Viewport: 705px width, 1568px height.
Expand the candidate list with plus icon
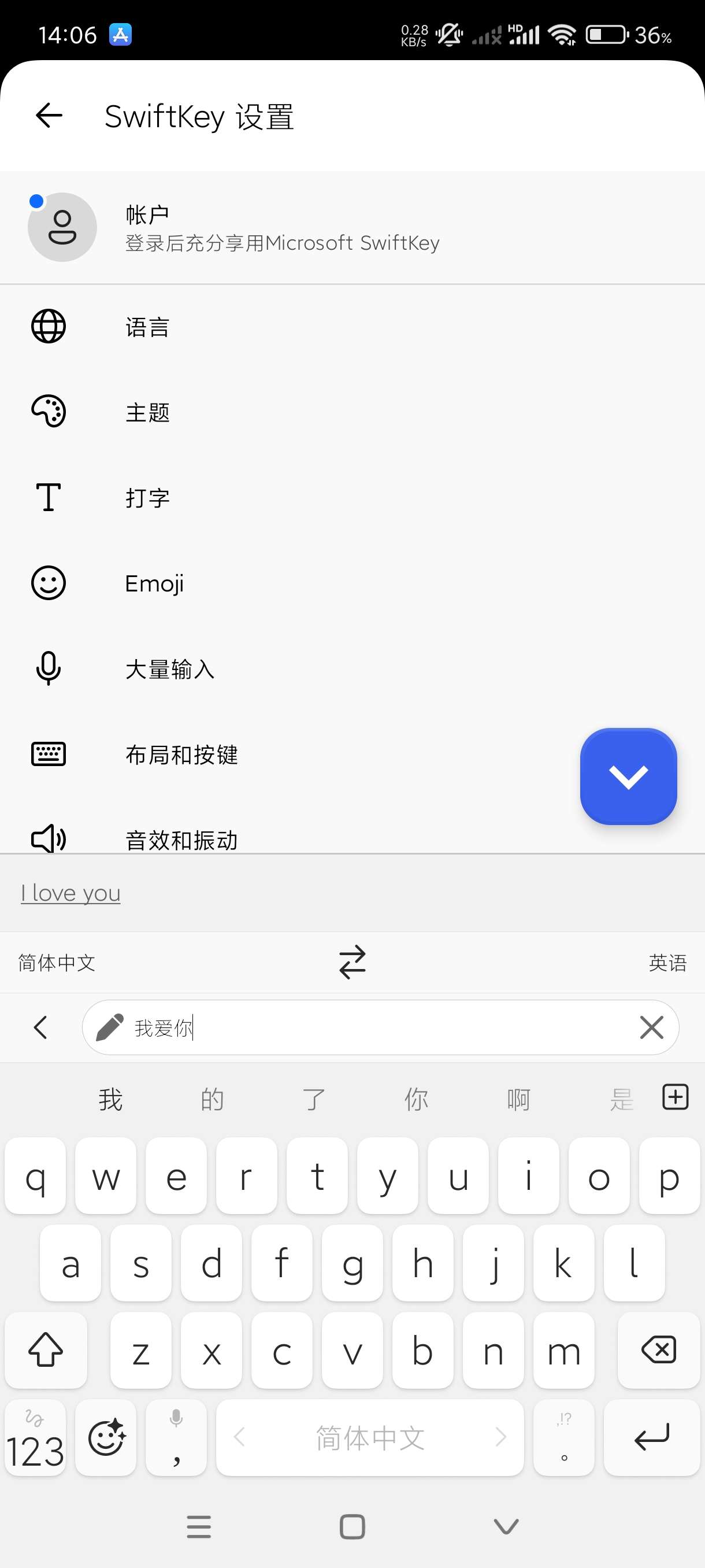click(674, 1097)
